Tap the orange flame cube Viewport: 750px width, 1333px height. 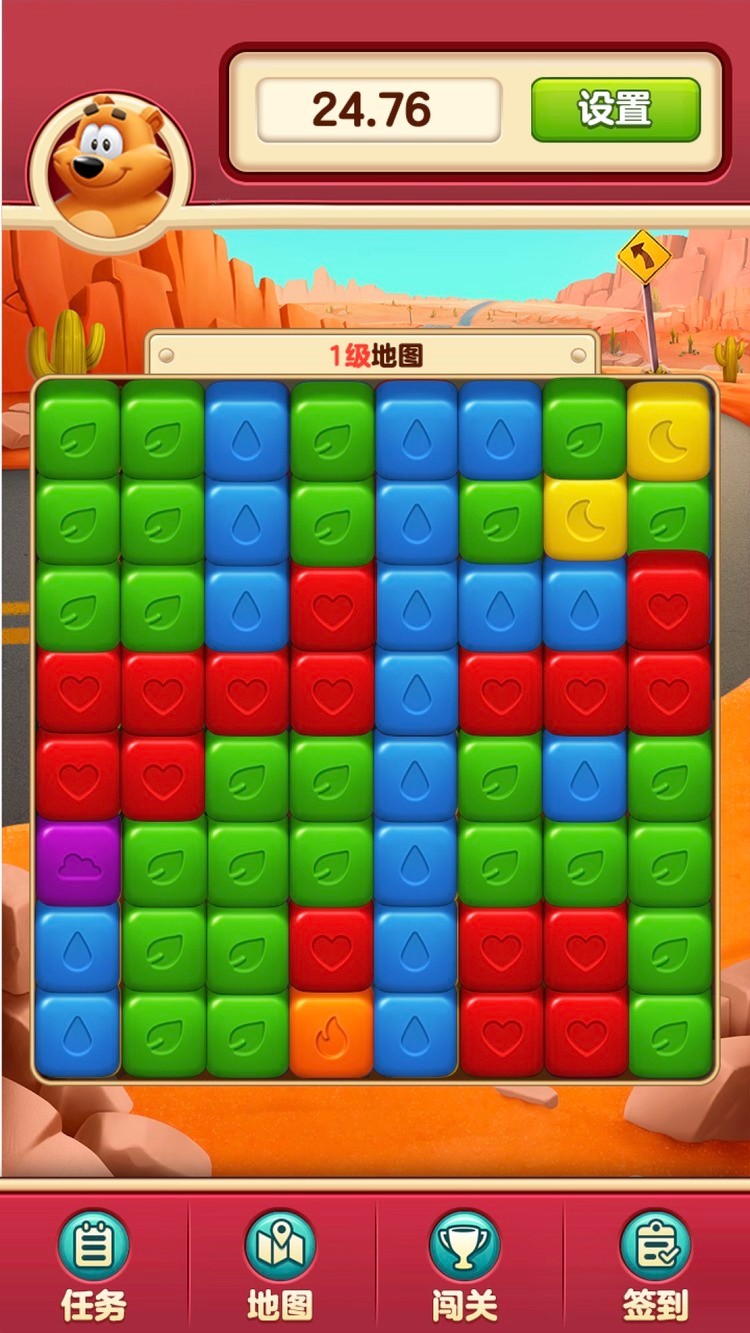click(x=331, y=1035)
